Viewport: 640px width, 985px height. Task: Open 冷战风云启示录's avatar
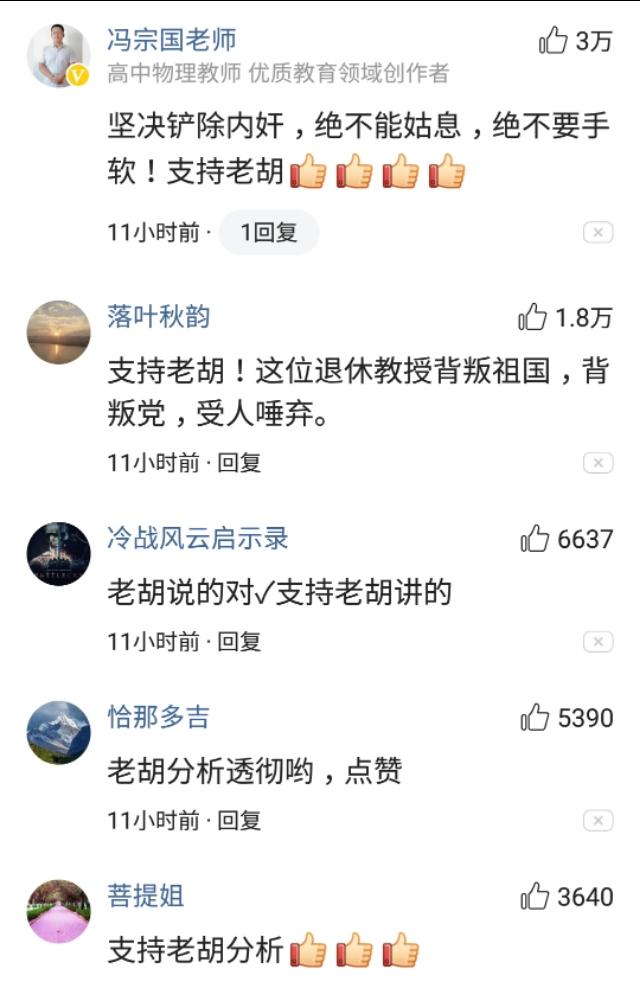click(x=58, y=553)
